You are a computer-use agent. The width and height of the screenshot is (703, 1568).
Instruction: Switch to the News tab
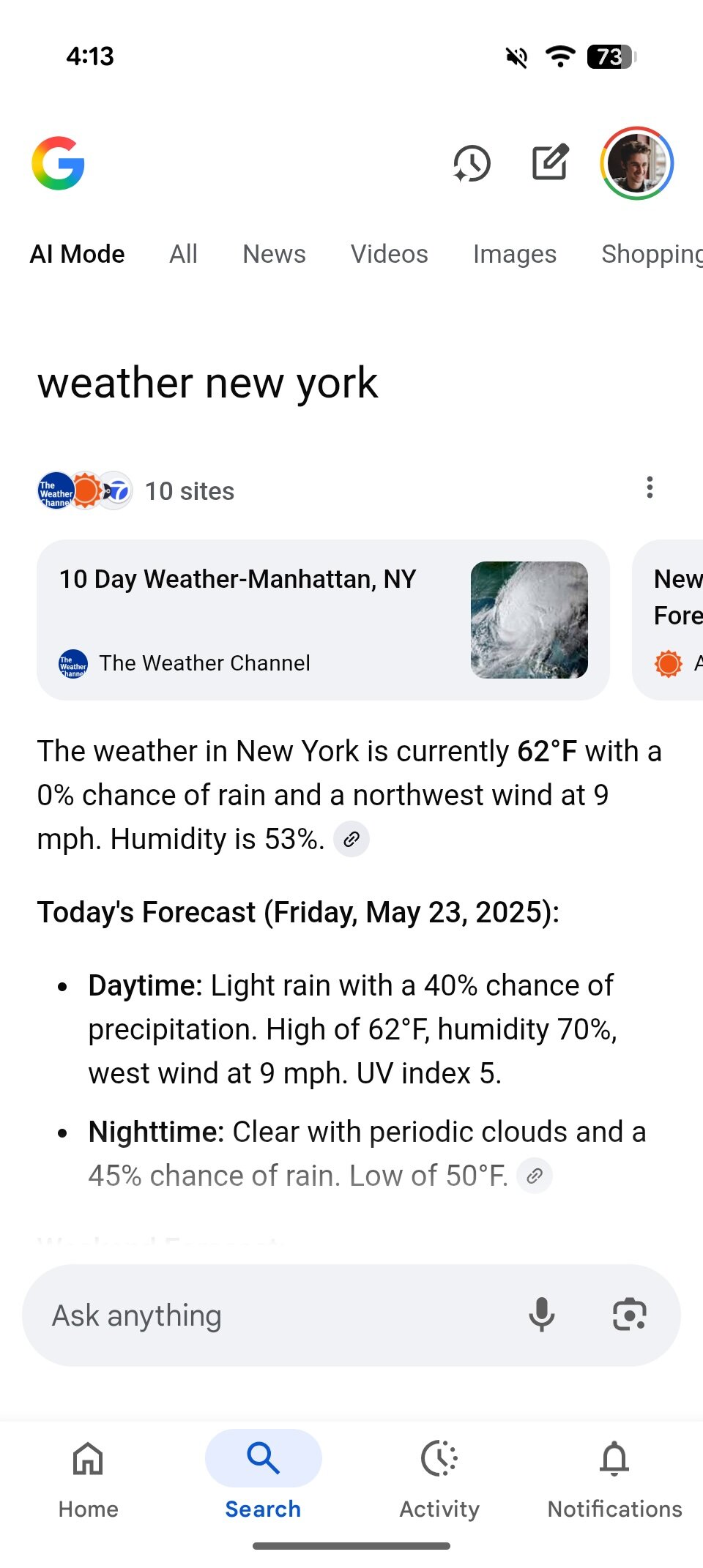(274, 254)
